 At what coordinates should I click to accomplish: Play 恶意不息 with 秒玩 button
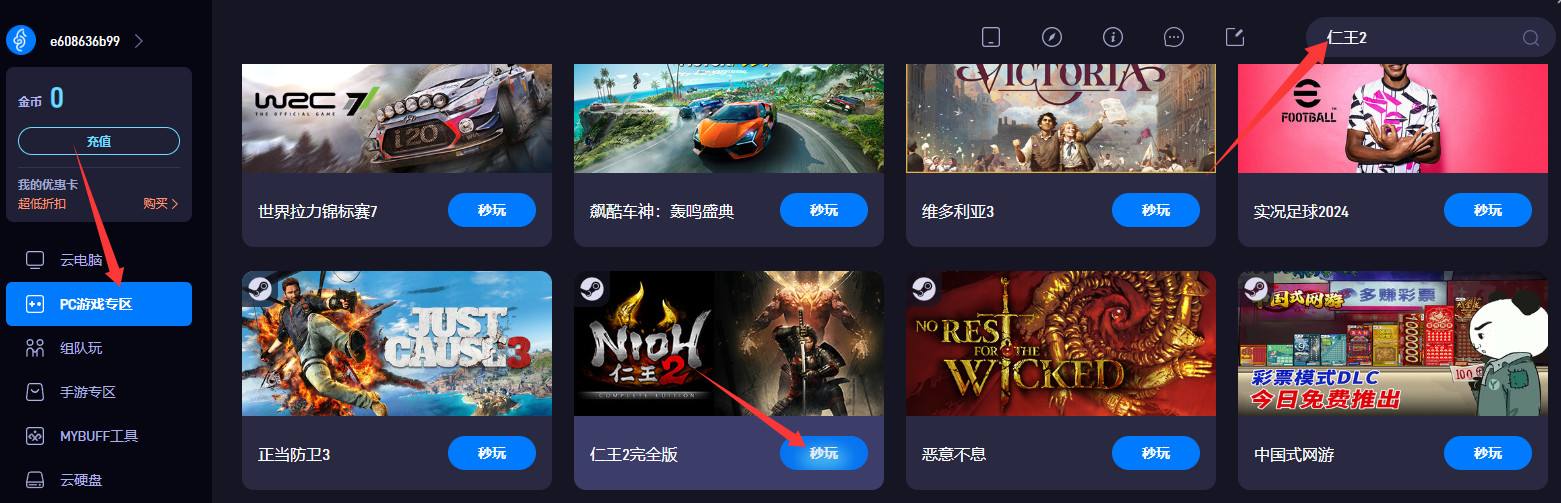coord(1155,453)
